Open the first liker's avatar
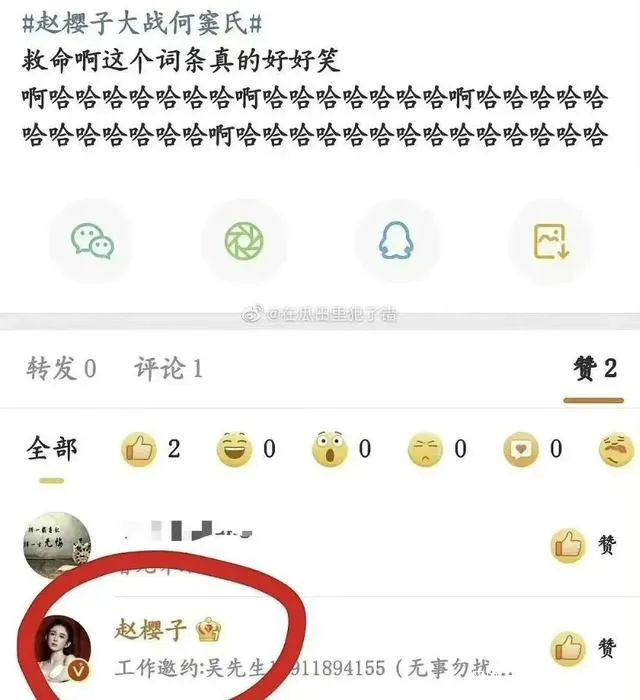The width and height of the screenshot is (640, 700). click(64, 545)
